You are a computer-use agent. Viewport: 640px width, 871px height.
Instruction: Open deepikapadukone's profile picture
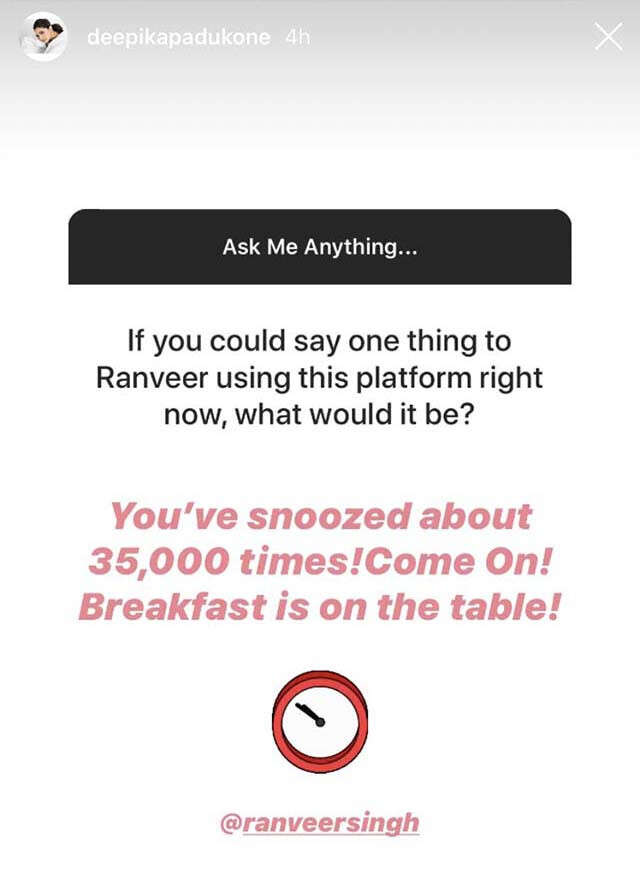[43, 37]
